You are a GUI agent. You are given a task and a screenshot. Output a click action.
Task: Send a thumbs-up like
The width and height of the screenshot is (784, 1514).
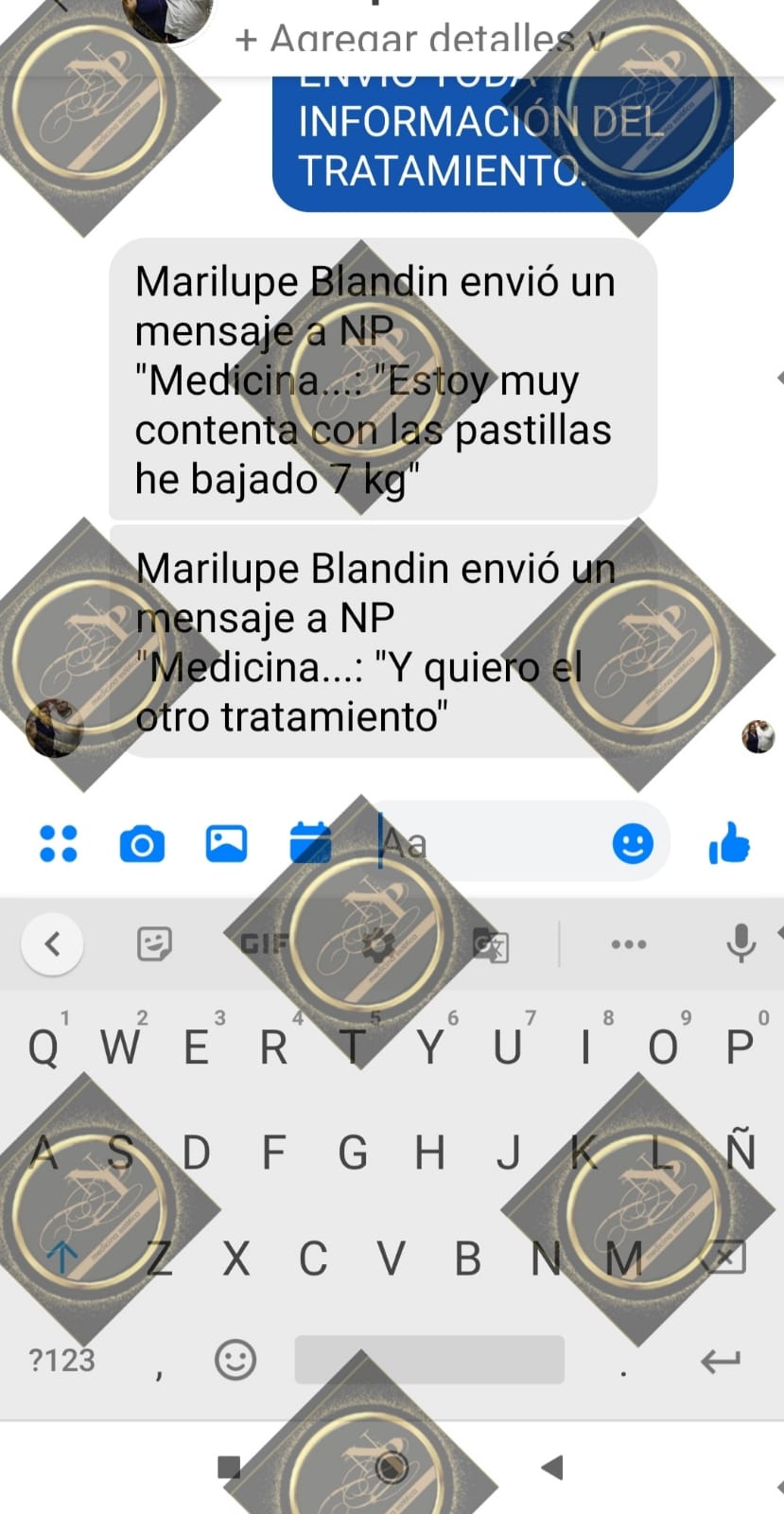click(x=729, y=843)
